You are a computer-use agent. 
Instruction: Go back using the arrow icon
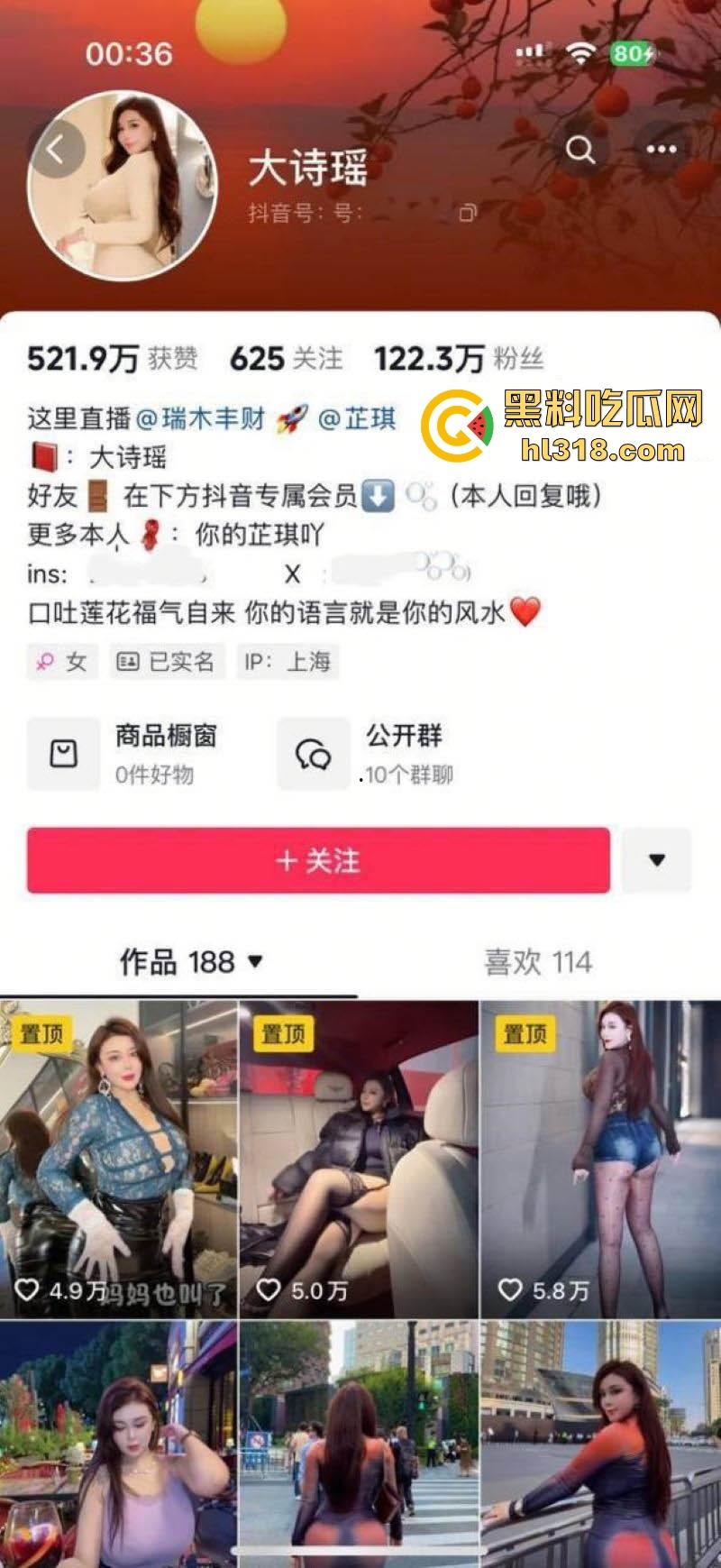click(57, 149)
